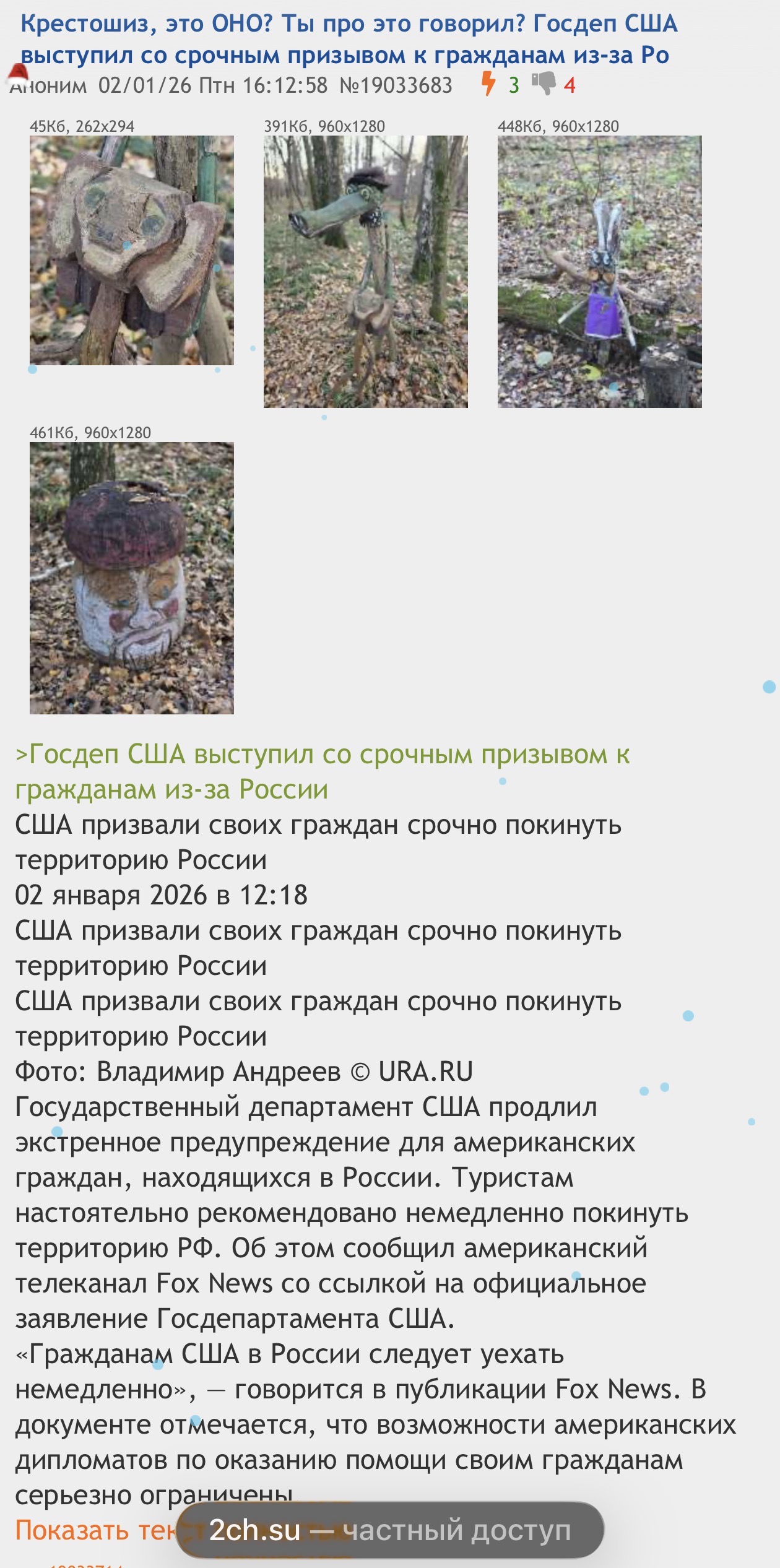Open the 461Кб mushroom sculpture image
780x1568 pixels.
pyautogui.click(x=132, y=578)
